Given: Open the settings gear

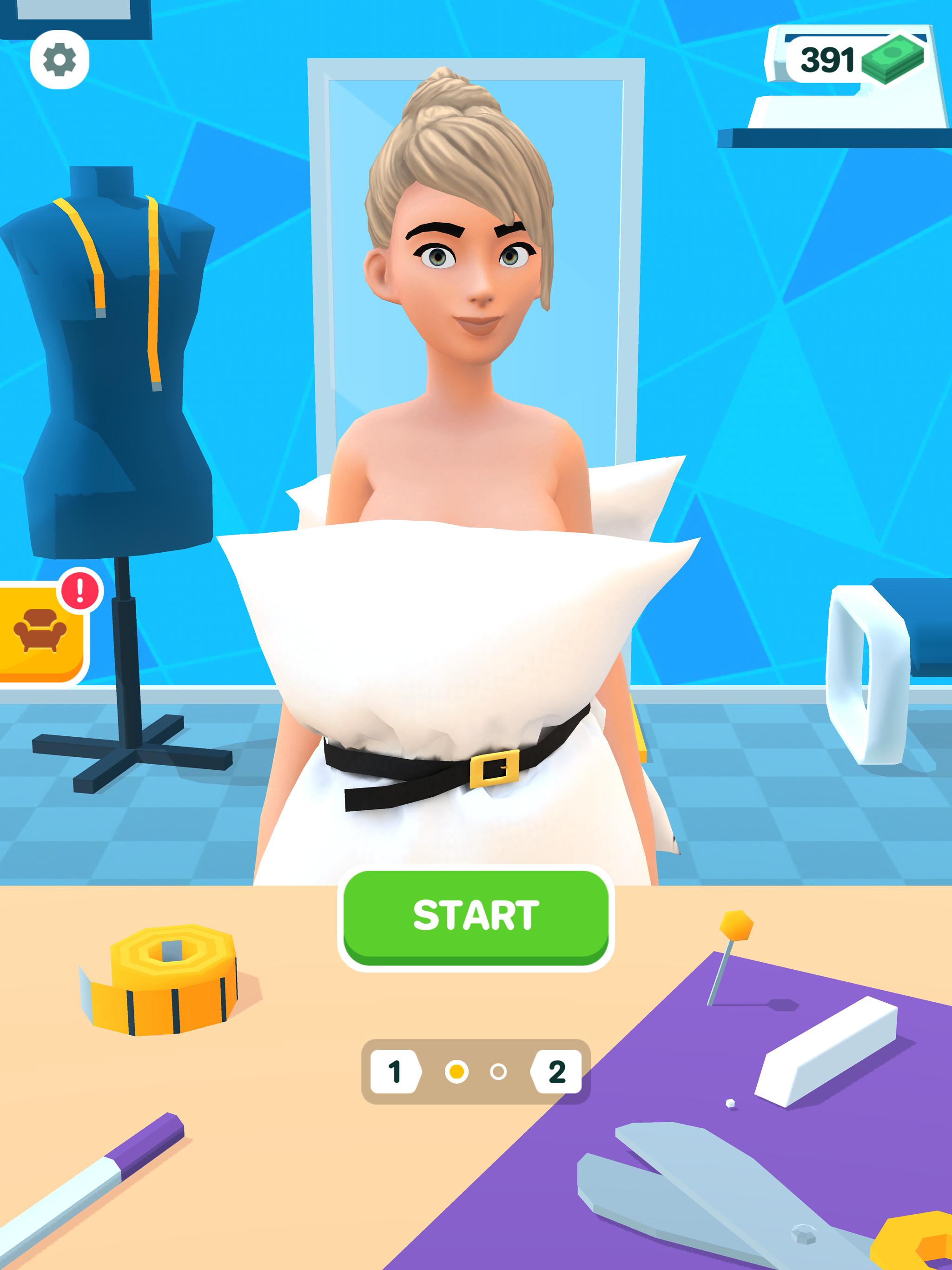Looking at the screenshot, I should (59, 59).
